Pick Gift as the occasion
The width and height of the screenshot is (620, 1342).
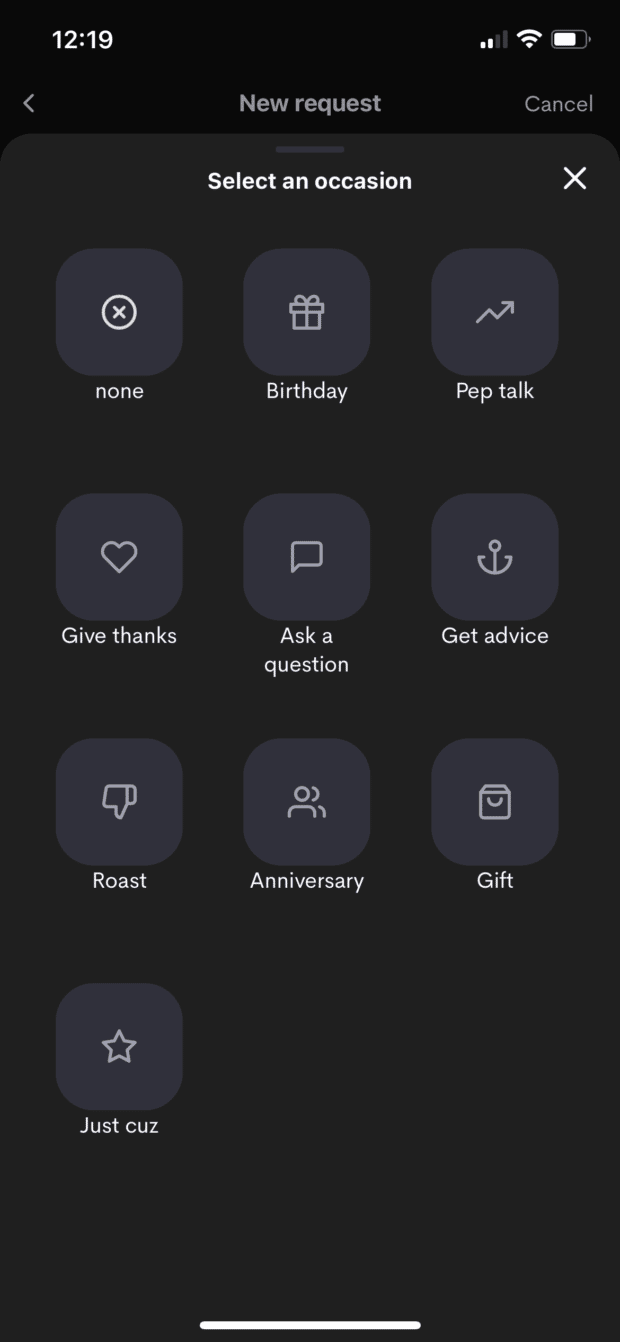[495, 802]
